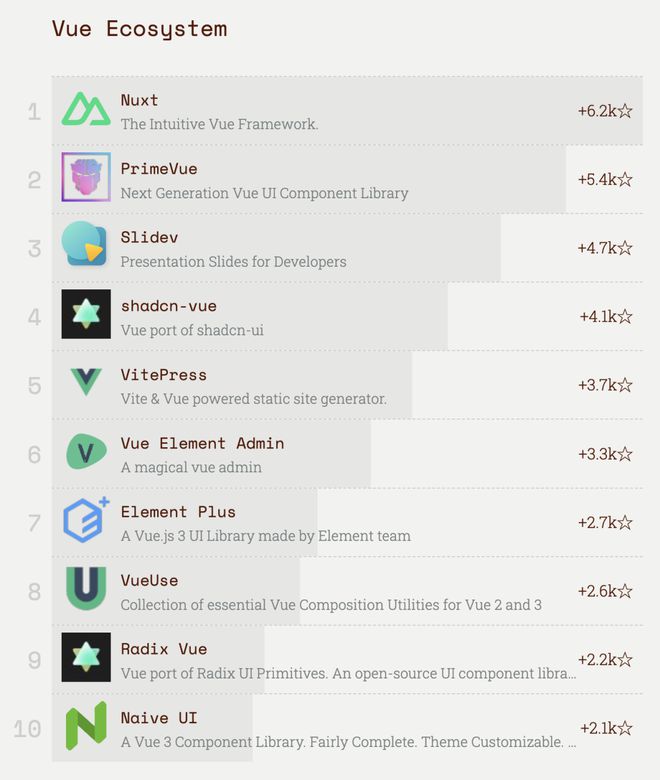The height and width of the screenshot is (780, 660).
Task: Open the Nuxt project row
Action: [x=139, y=100]
